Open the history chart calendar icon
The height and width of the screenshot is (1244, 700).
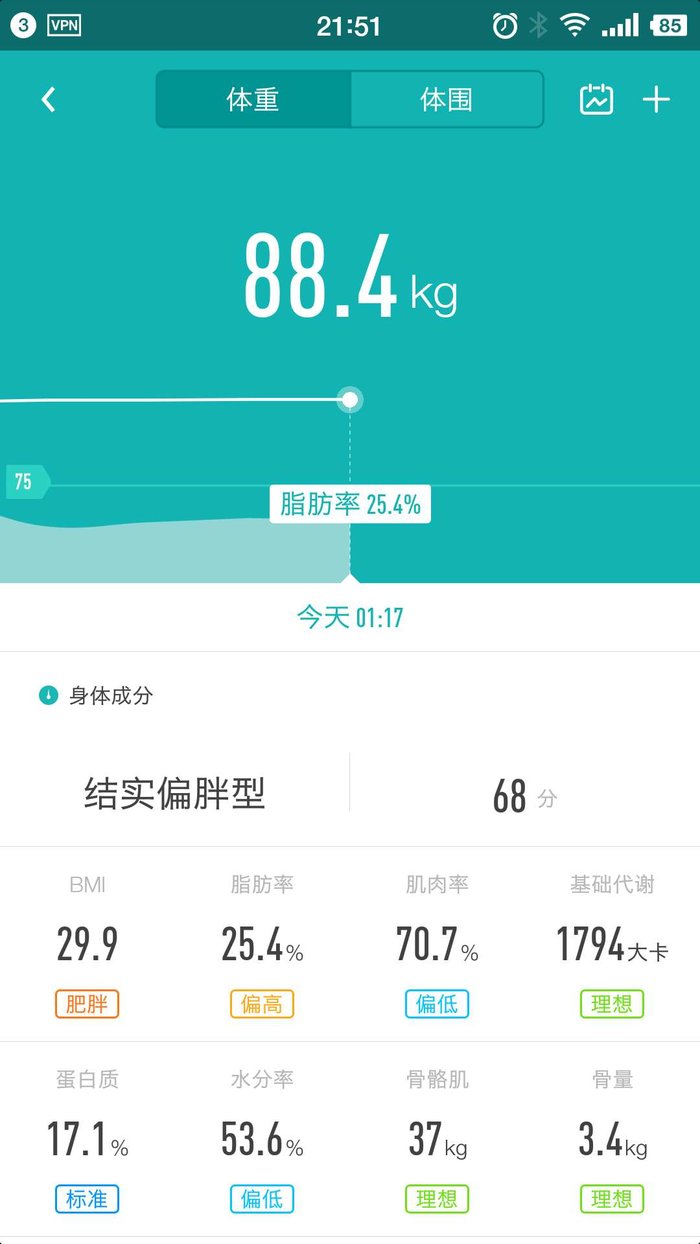(x=597, y=99)
